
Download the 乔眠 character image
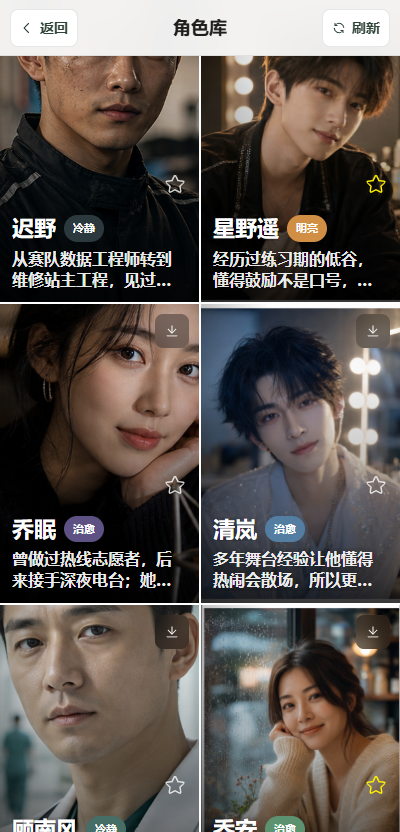click(x=172, y=331)
